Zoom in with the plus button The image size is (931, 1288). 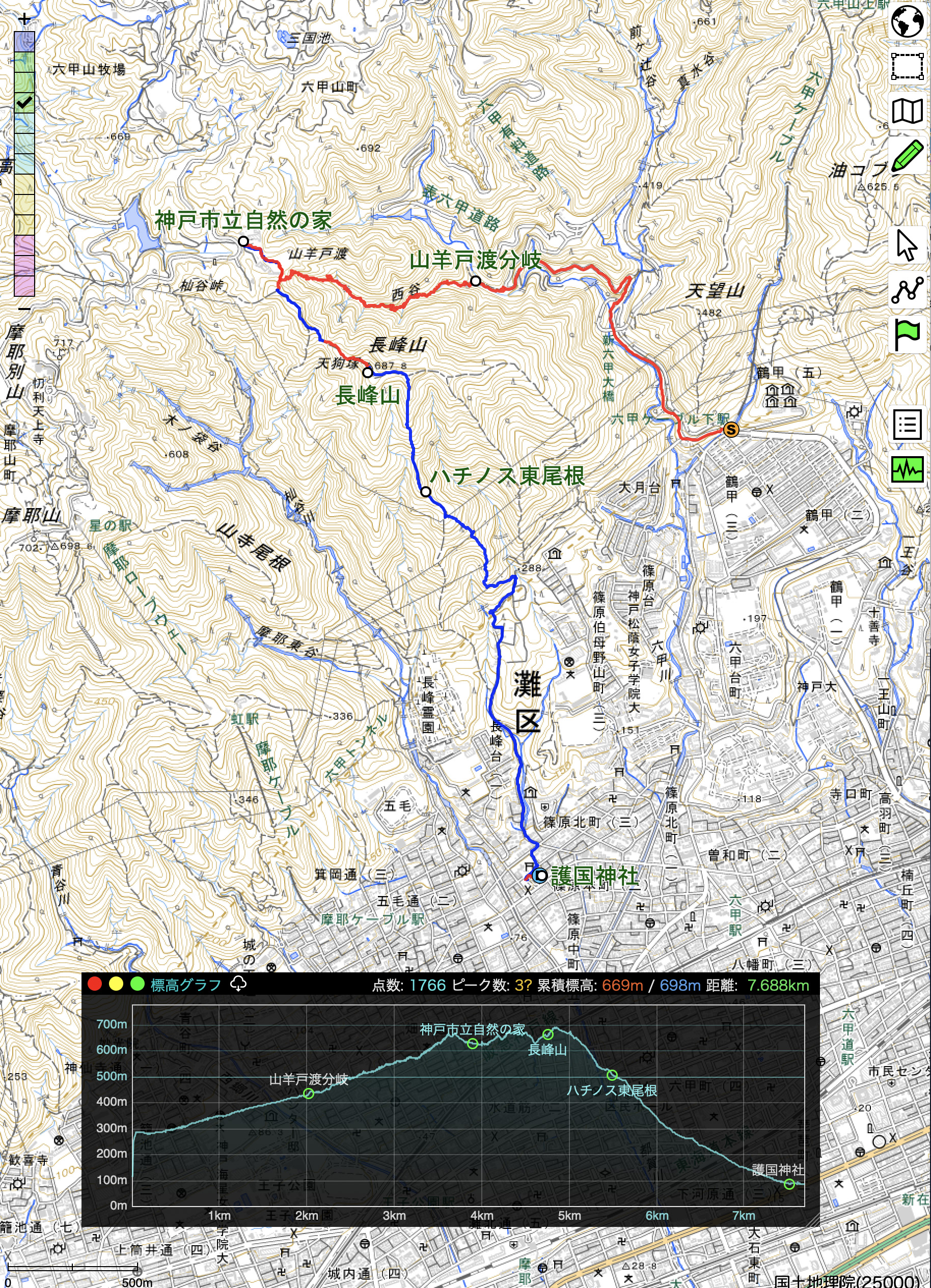[24, 19]
